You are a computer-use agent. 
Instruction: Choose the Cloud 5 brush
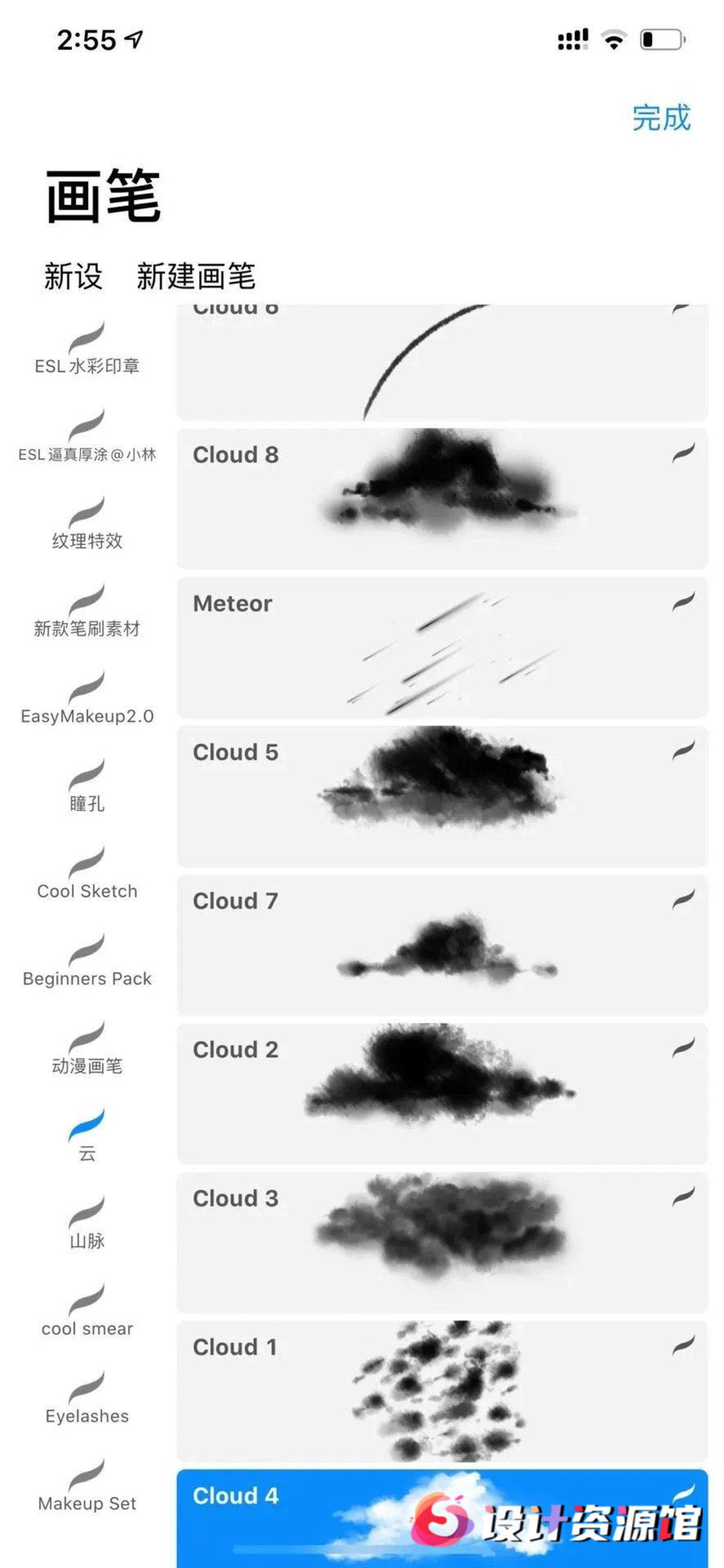pos(442,795)
